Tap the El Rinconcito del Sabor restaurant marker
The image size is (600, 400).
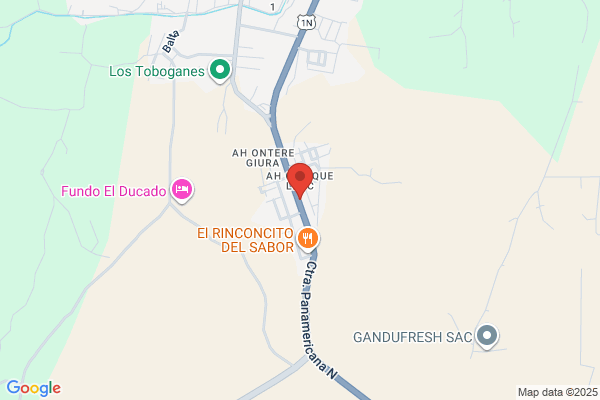click(x=308, y=239)
